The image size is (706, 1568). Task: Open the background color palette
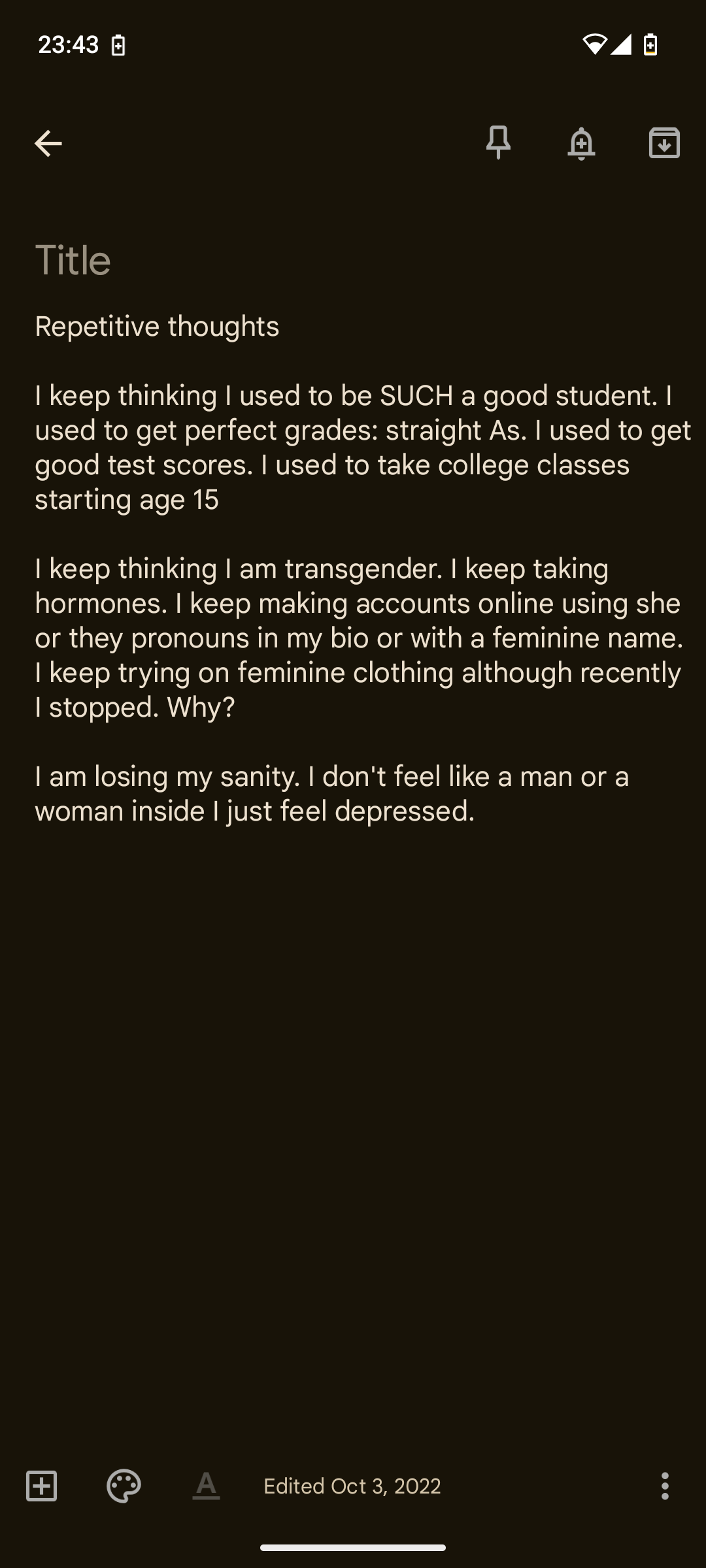(x=124, y=1486)
